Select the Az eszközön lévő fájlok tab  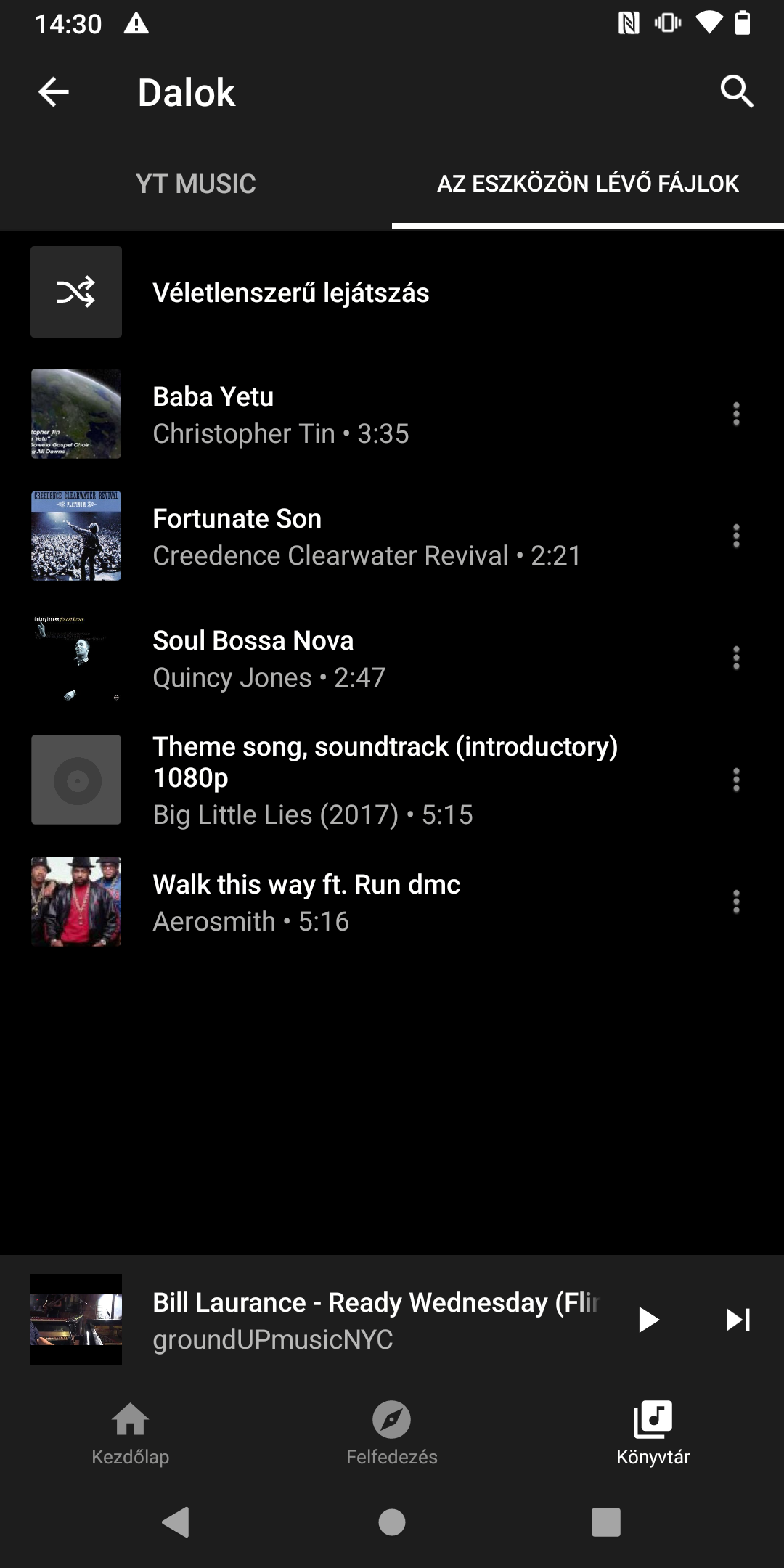tap(588, 184)
